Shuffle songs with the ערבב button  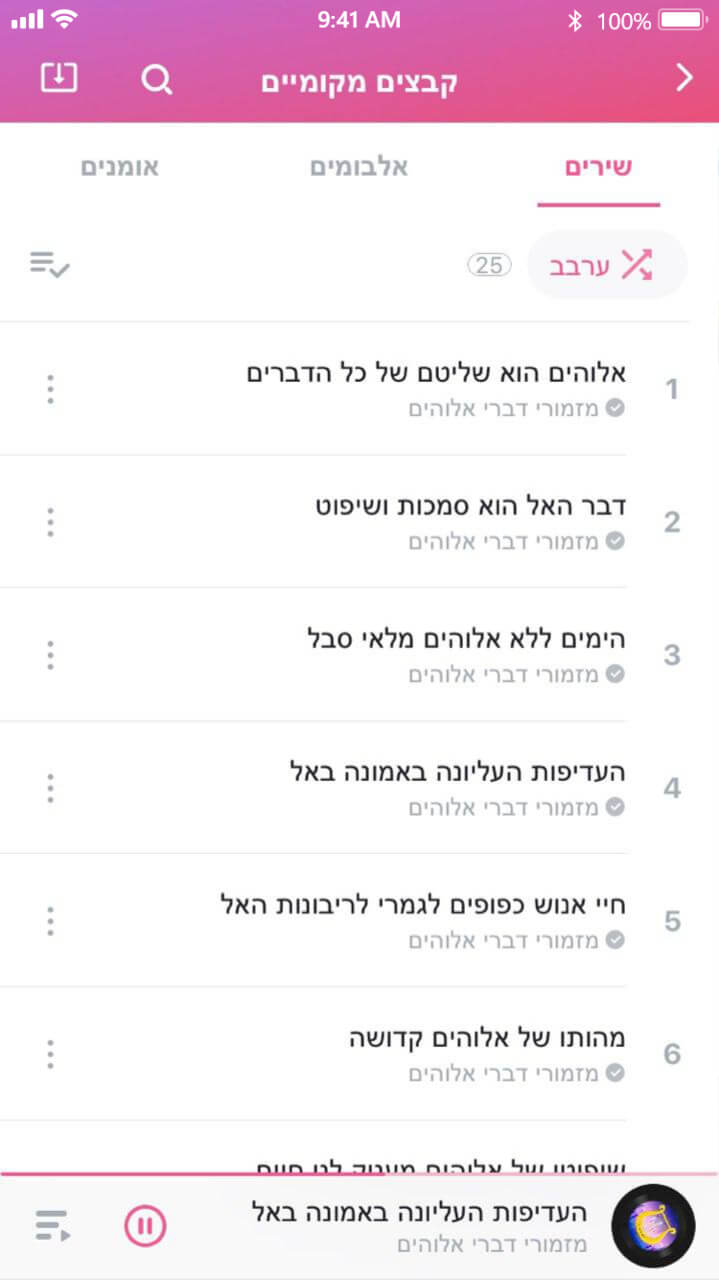pos(607,265)
